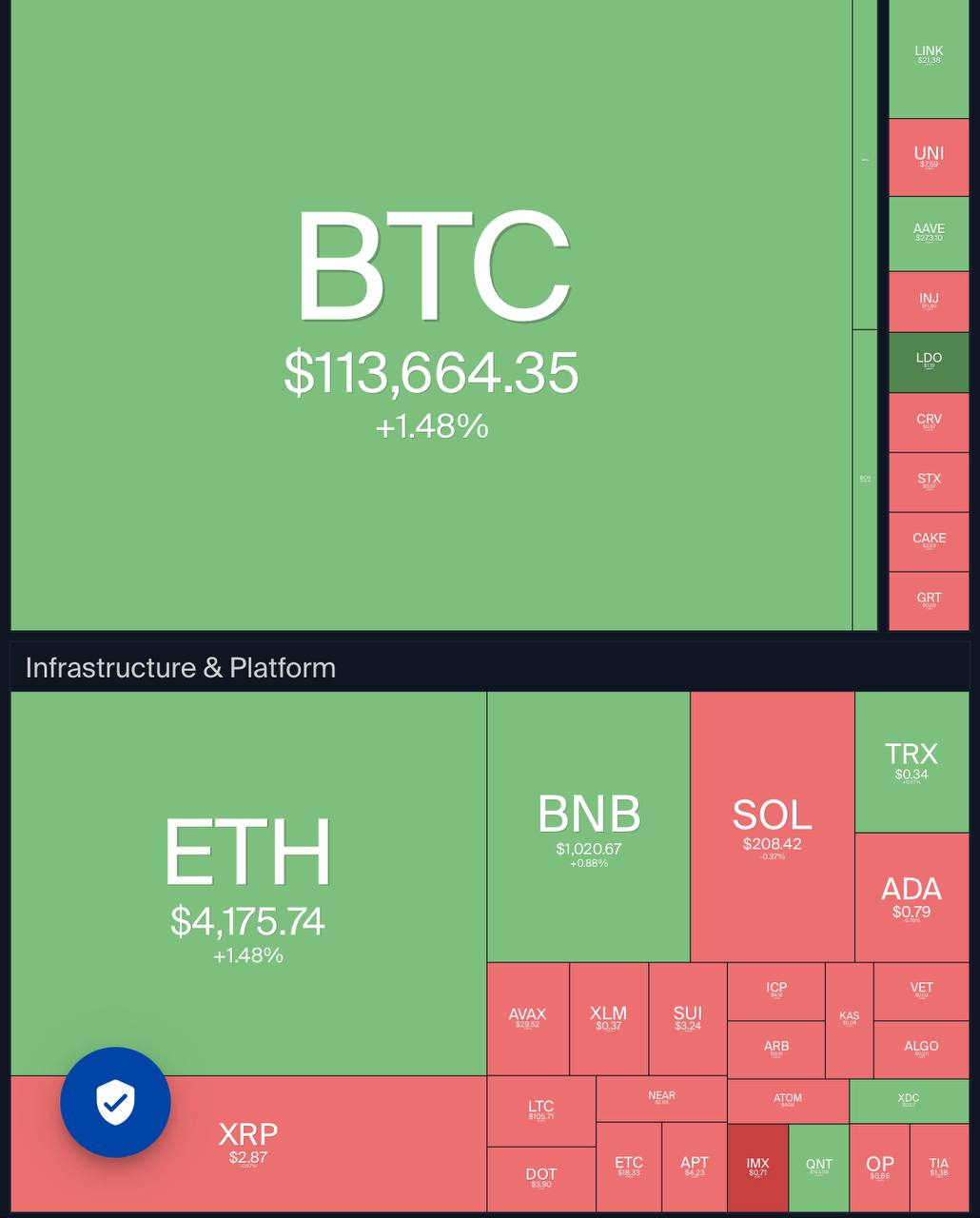980x1218 pixels.
Task: Open the AVAX tile
Action: click(528, 1018)
